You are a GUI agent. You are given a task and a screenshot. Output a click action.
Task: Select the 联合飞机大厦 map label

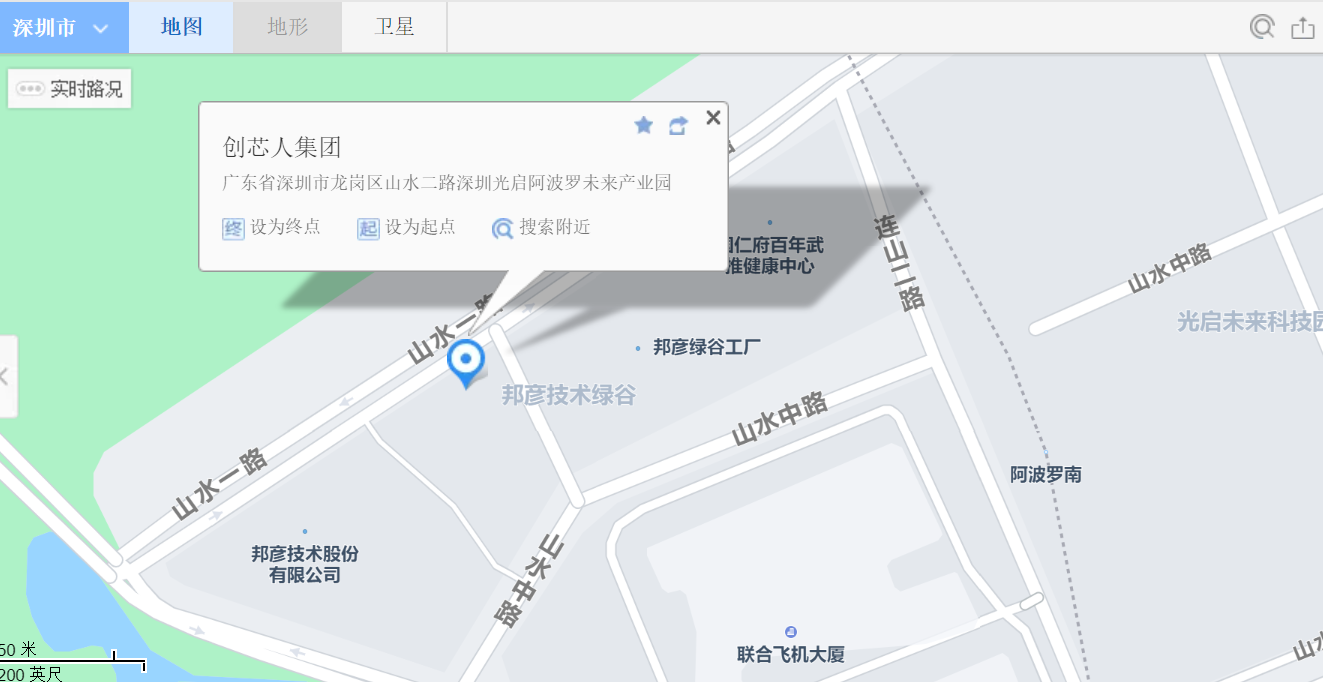(x=791, y=654)
